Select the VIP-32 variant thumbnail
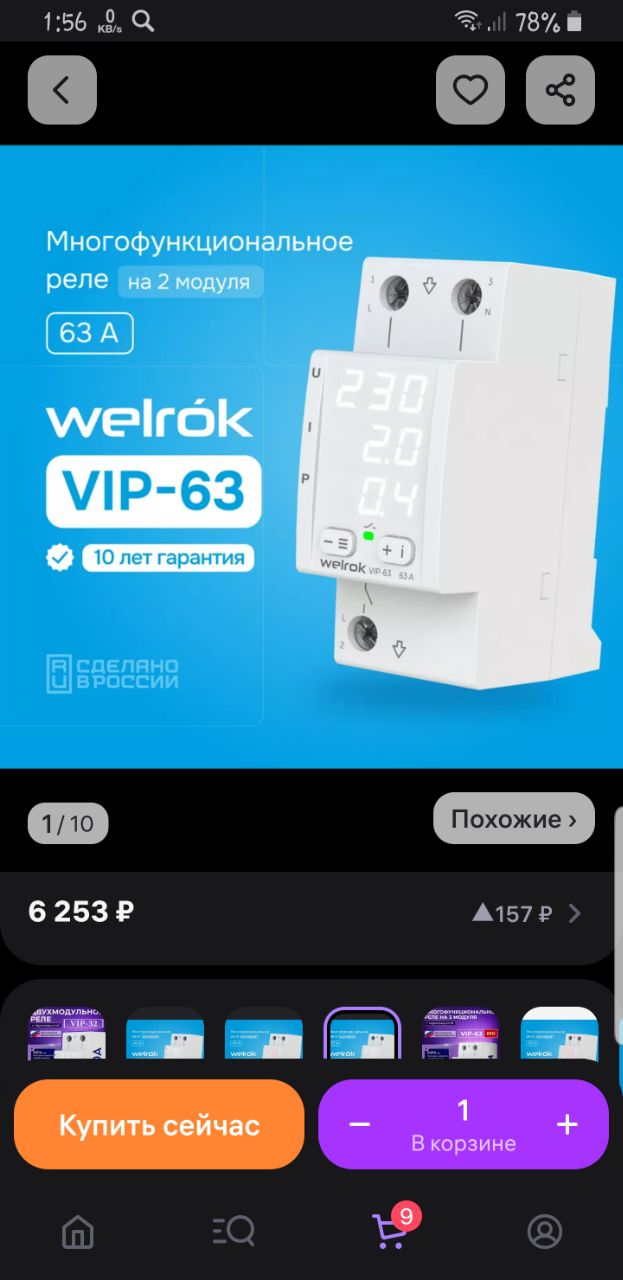This screenshot has height=1280, width=623. tap(67, 1034)
